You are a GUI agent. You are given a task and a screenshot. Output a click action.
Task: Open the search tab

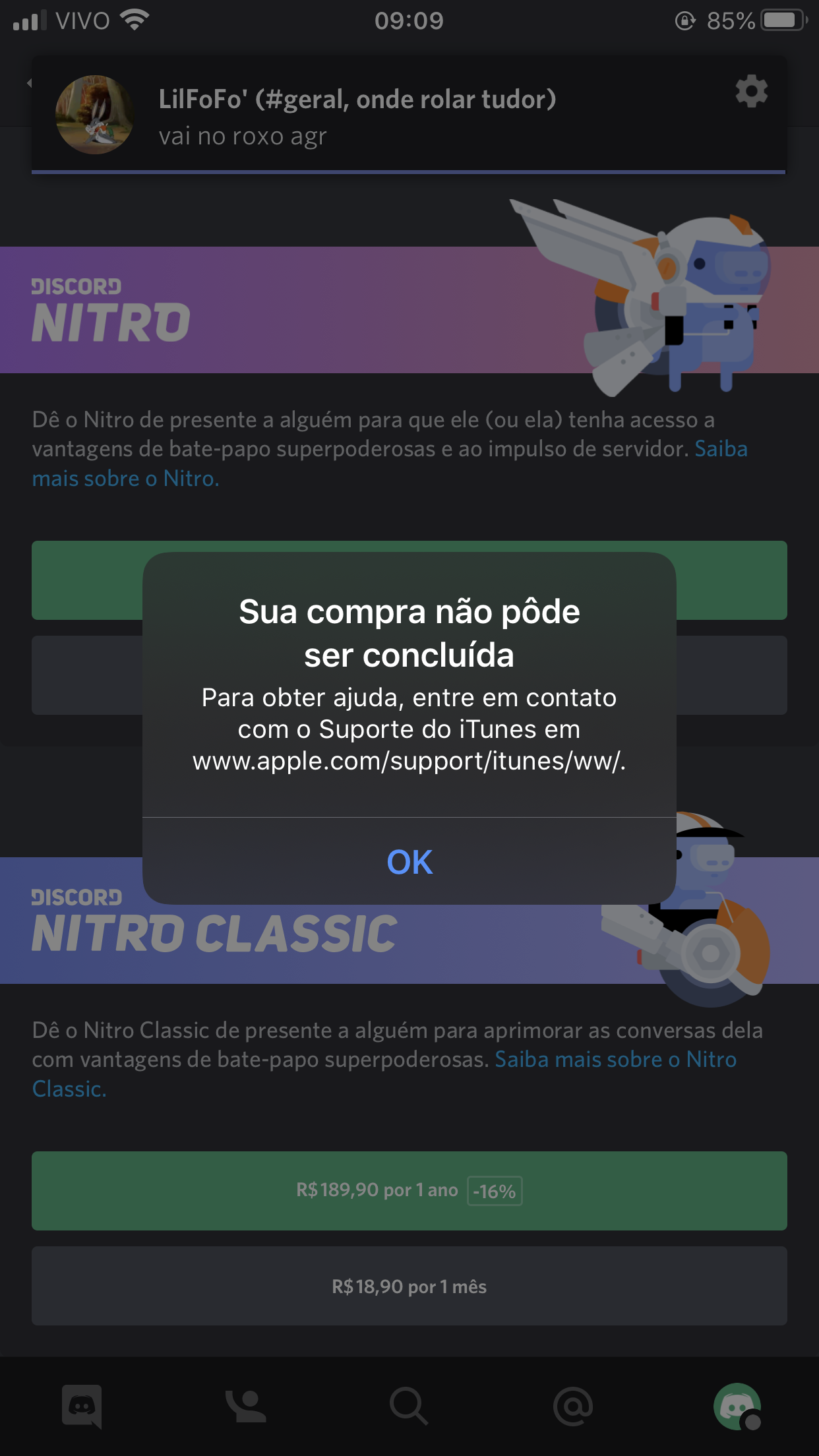point(409,1406)
